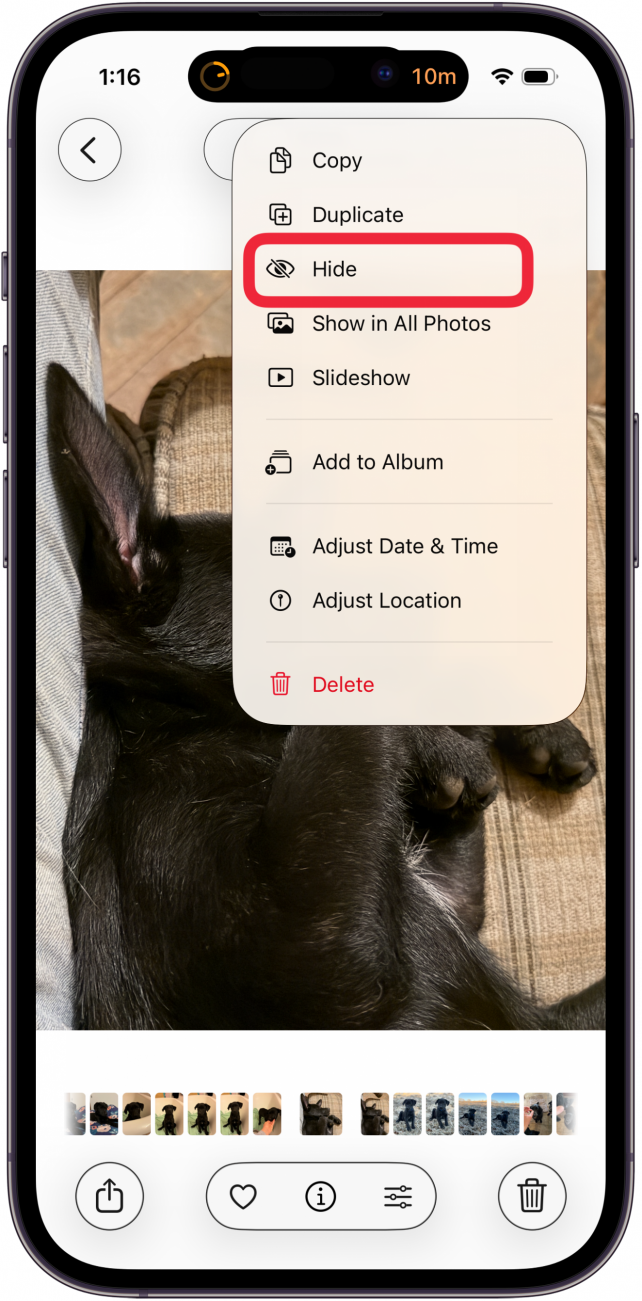The width and height of the screenshot is (642, 1301).
Task: Select Show in All Photos
Action: point(400,324)
